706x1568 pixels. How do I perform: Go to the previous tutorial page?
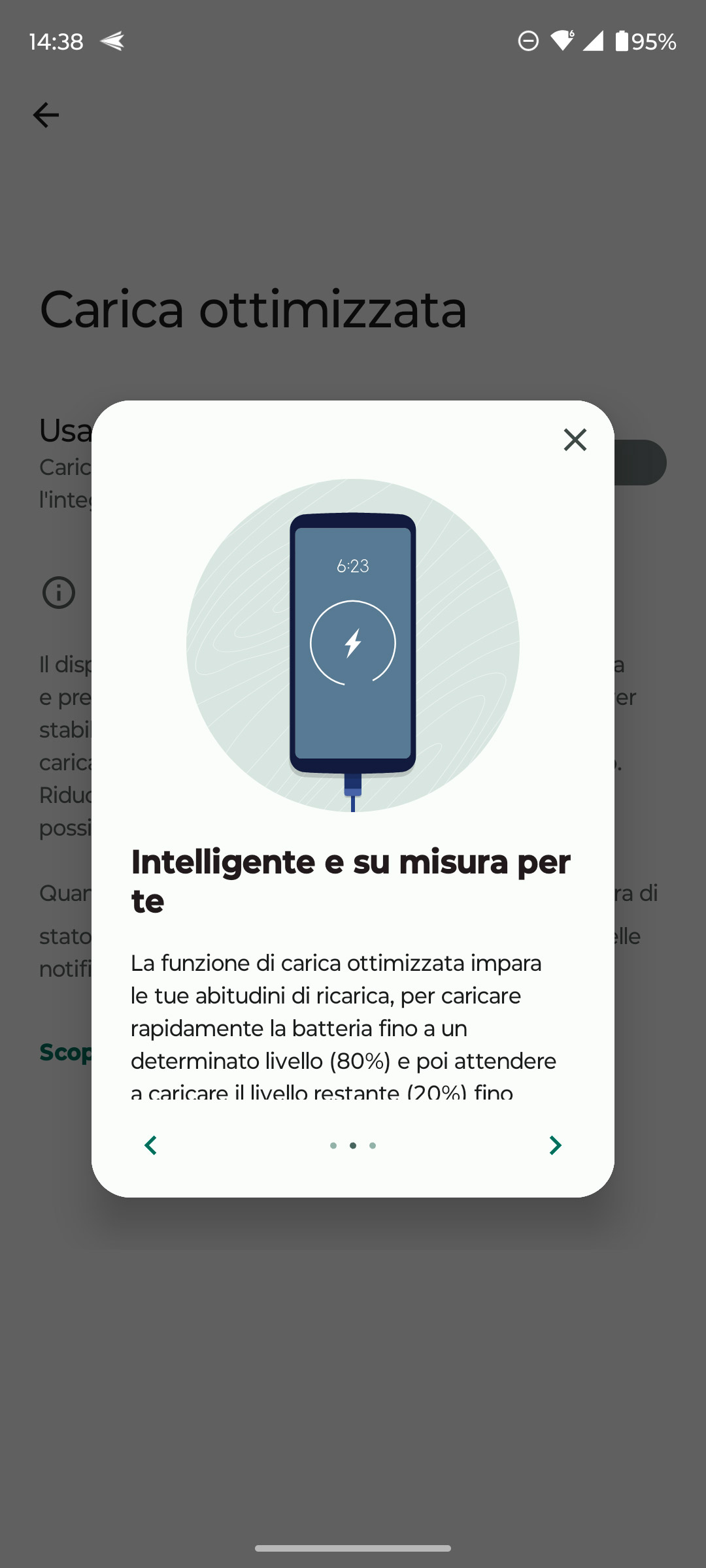coord(151,1145)
